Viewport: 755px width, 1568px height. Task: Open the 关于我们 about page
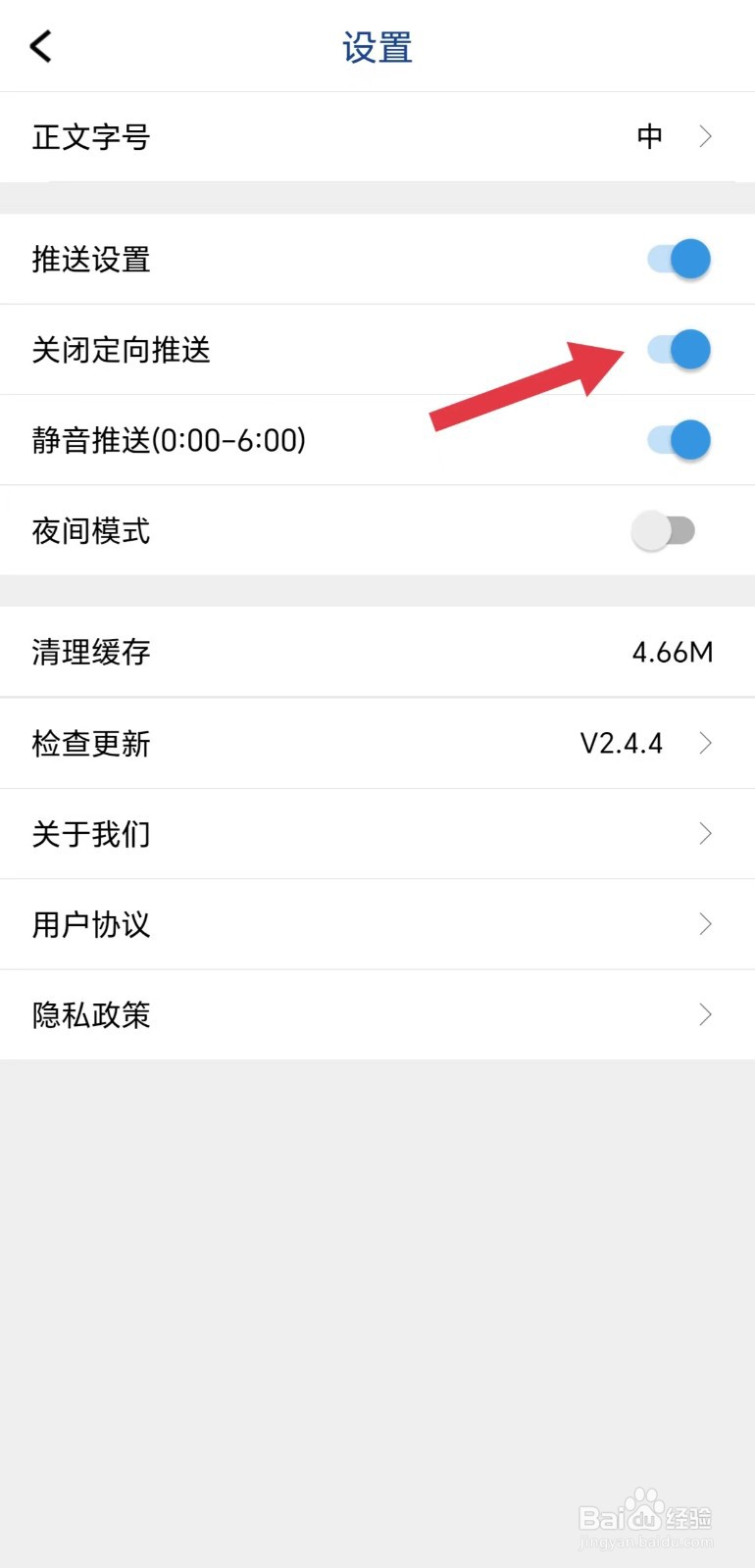(x=90, y=833)
